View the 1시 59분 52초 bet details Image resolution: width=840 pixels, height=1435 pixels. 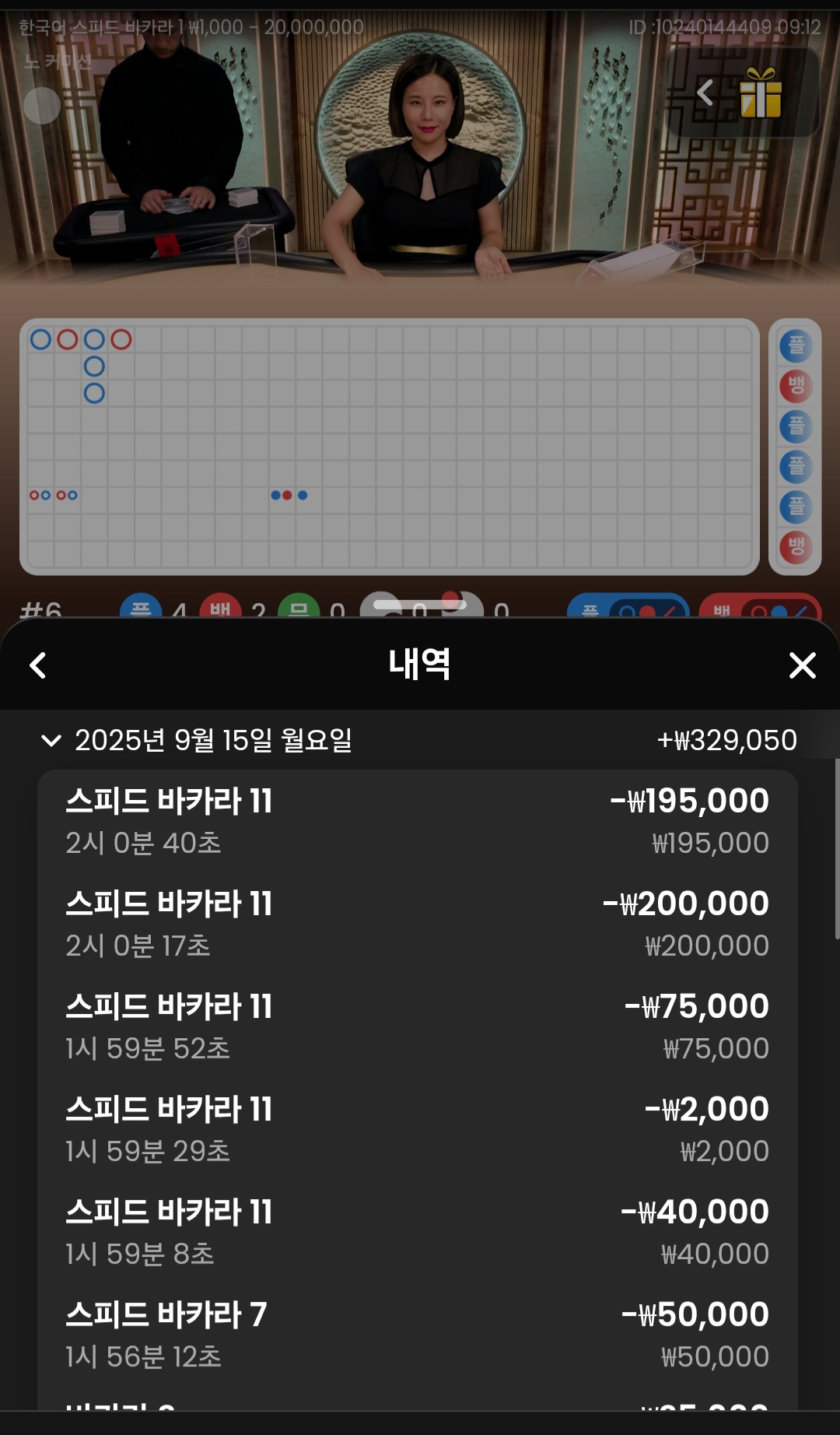click(x=417, y=1026)
